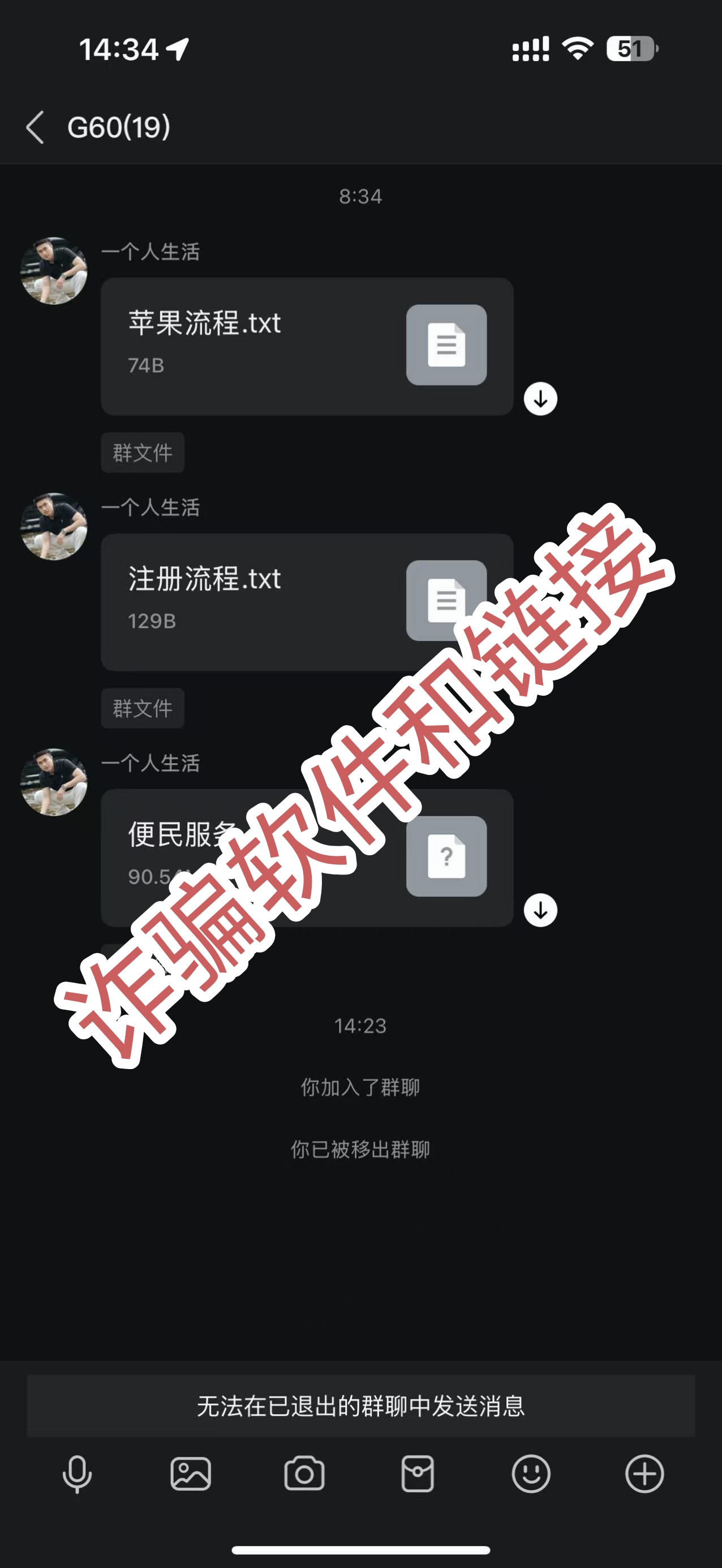Open the 苹果流程.txt file card

pos(307,346)
